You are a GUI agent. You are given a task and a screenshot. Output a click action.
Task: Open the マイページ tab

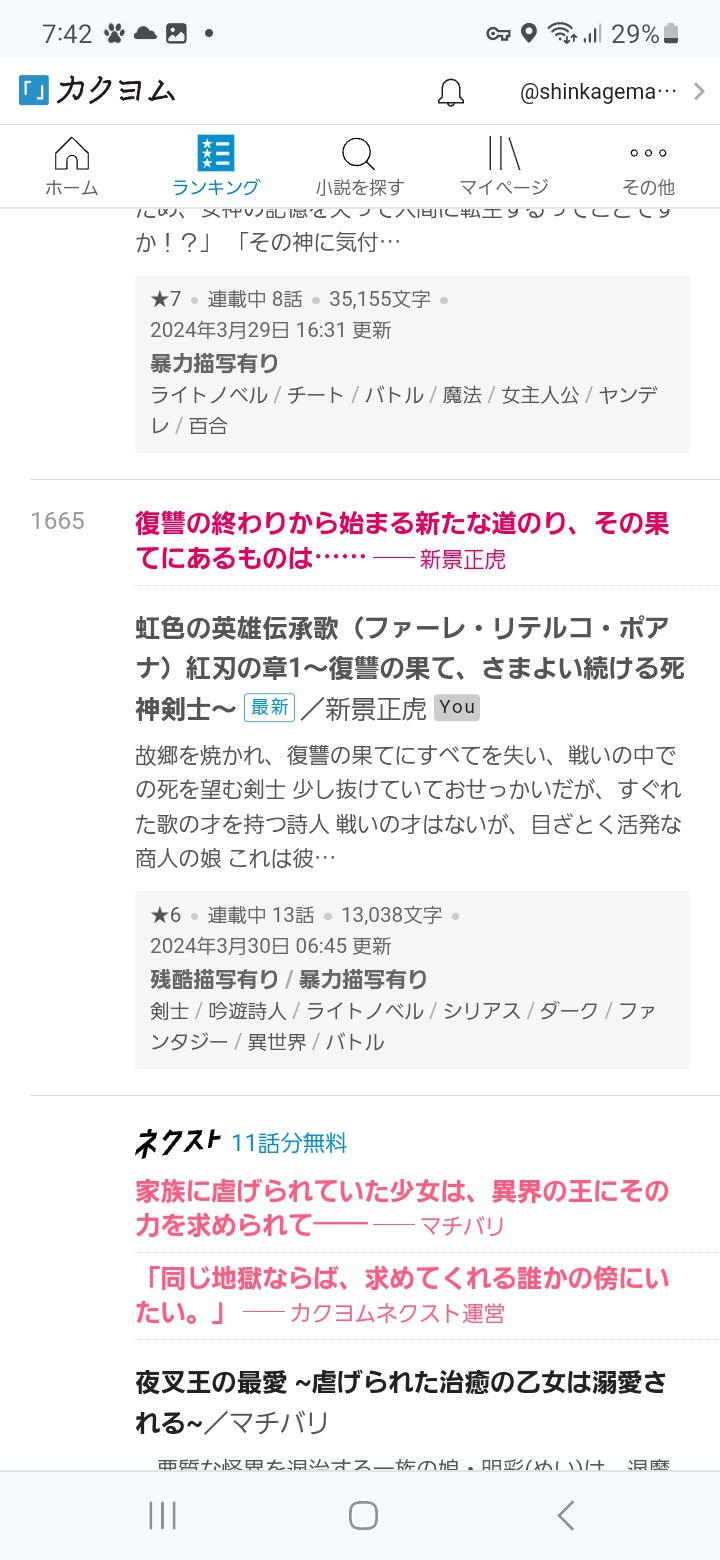504,166
